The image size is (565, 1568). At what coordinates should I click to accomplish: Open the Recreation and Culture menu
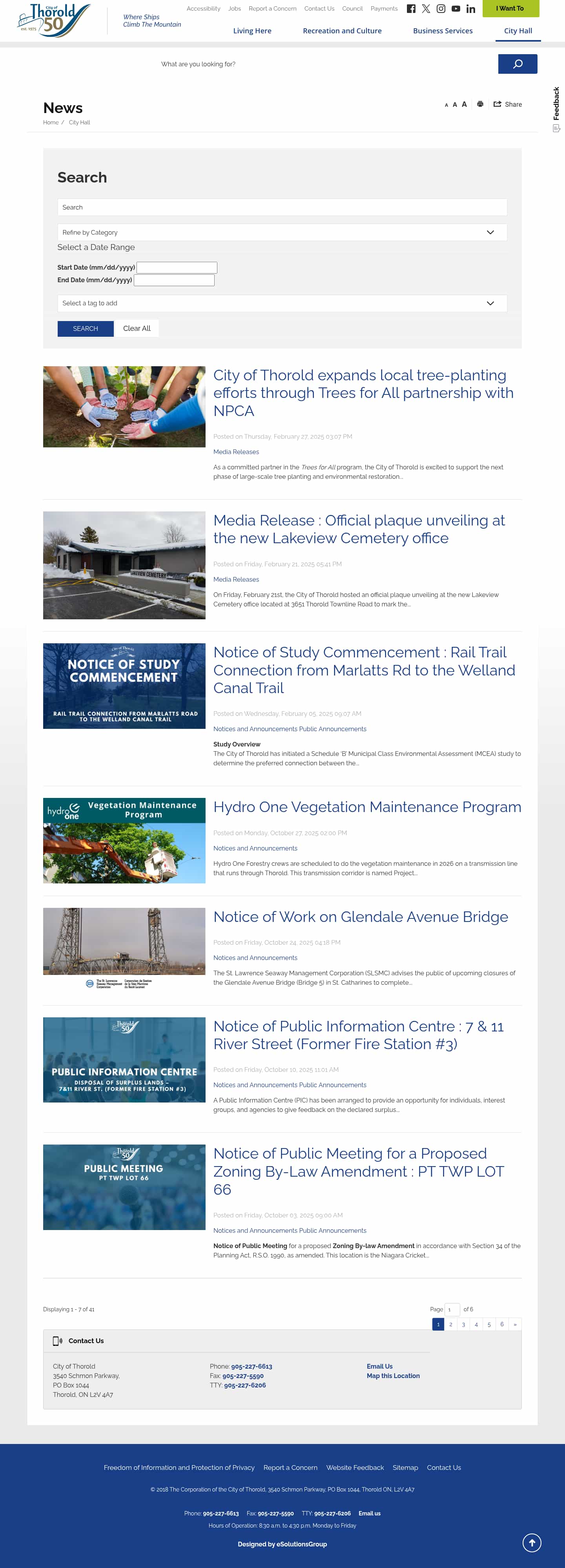pos(342,31)
